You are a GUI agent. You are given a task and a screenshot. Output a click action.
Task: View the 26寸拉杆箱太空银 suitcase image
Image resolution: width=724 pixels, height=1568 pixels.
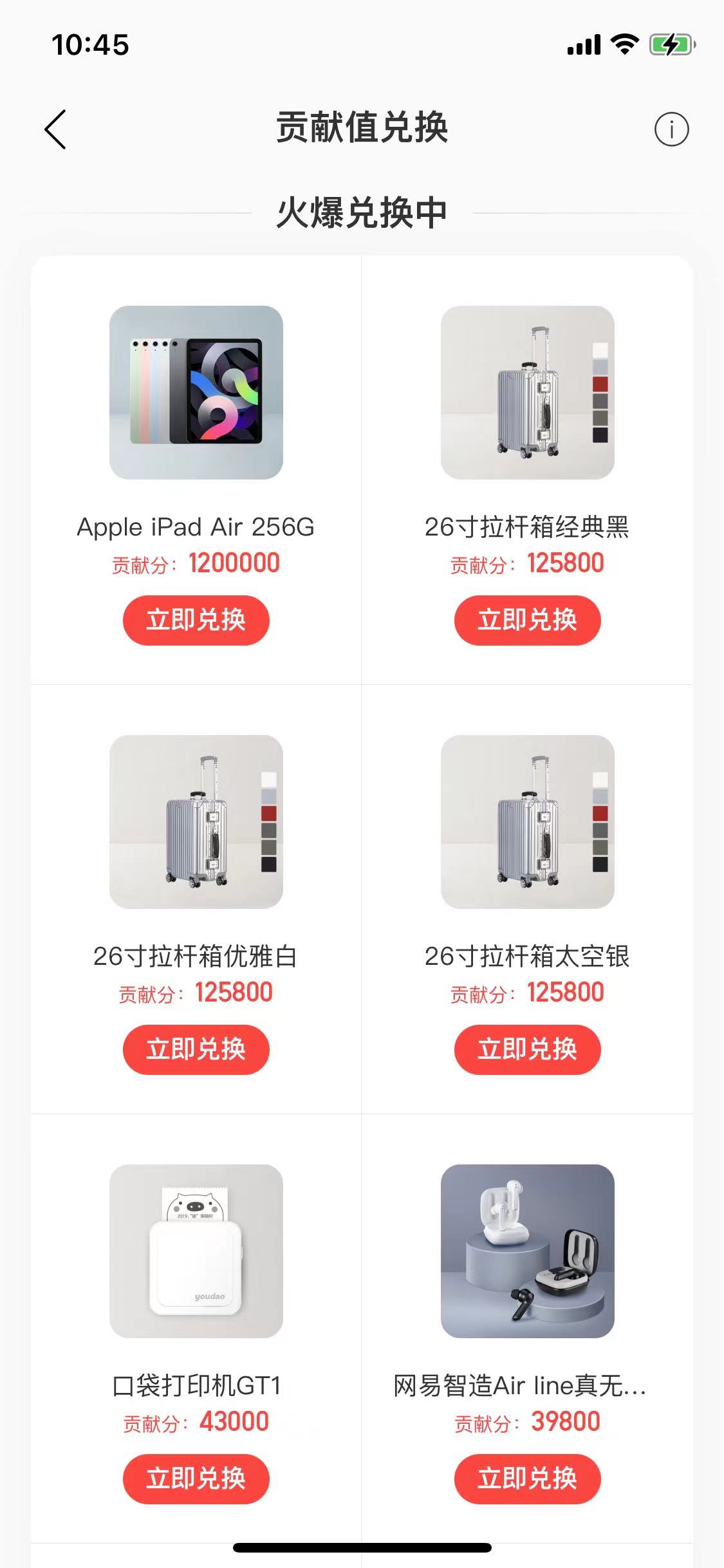click(527, 821)
